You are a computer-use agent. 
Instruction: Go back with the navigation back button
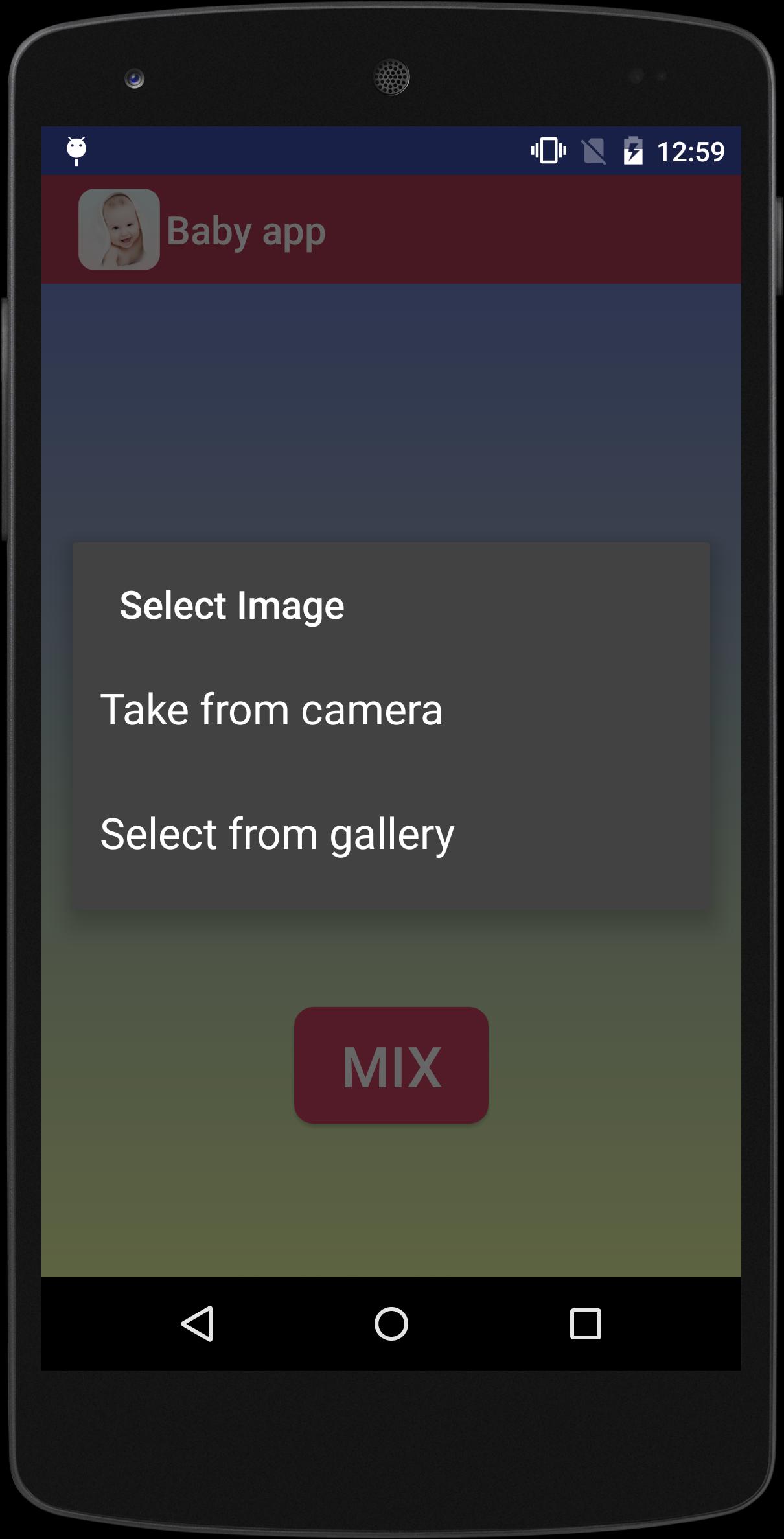[197, 1323]
